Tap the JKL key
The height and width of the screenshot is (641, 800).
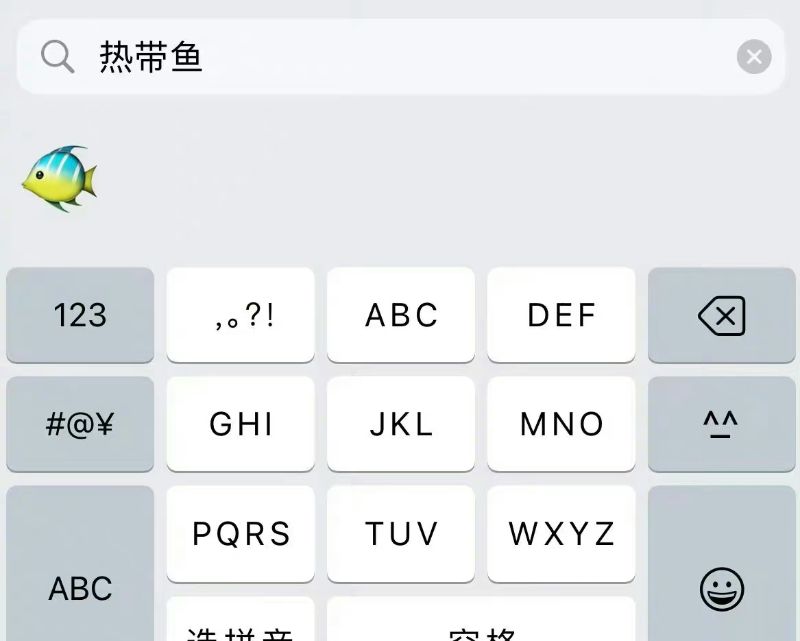(401, 424)
